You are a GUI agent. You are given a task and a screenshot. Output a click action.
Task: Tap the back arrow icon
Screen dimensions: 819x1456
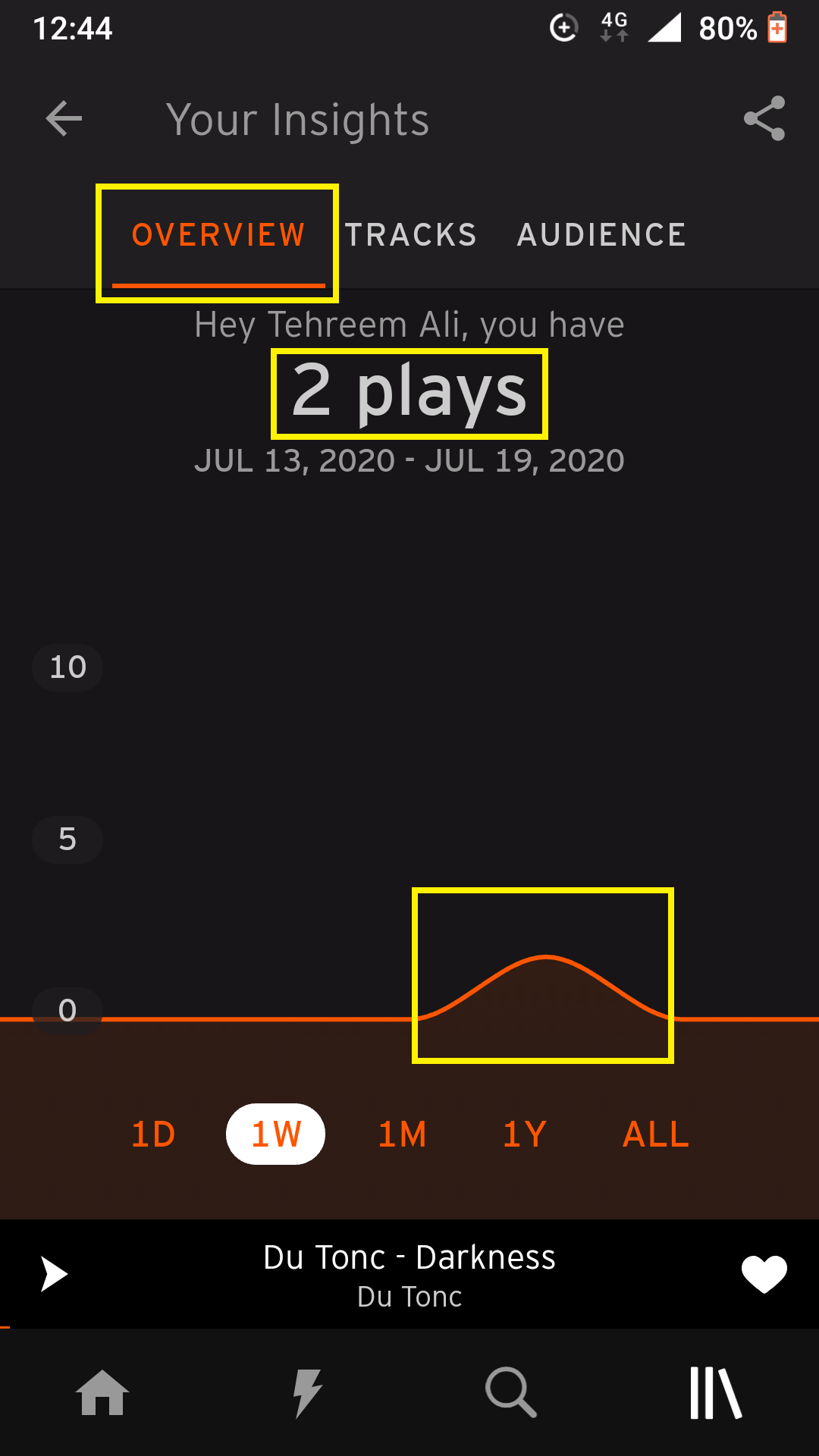(x=64, y=118)
